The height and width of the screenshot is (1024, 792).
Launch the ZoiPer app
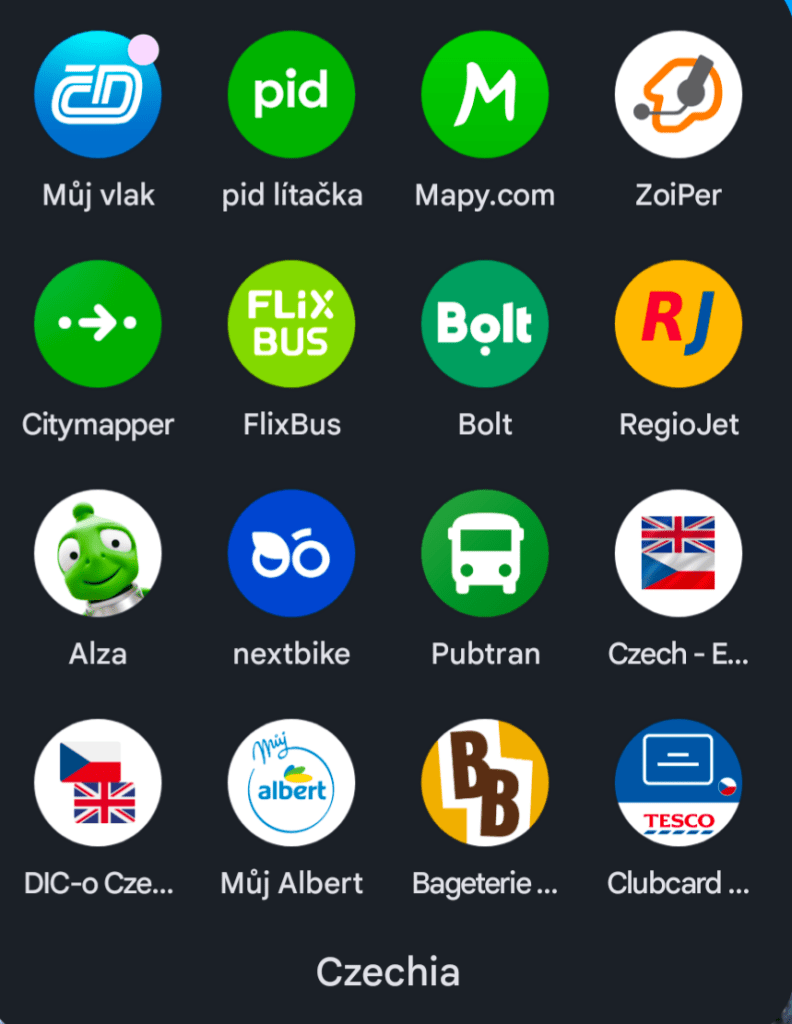(678, 95)
